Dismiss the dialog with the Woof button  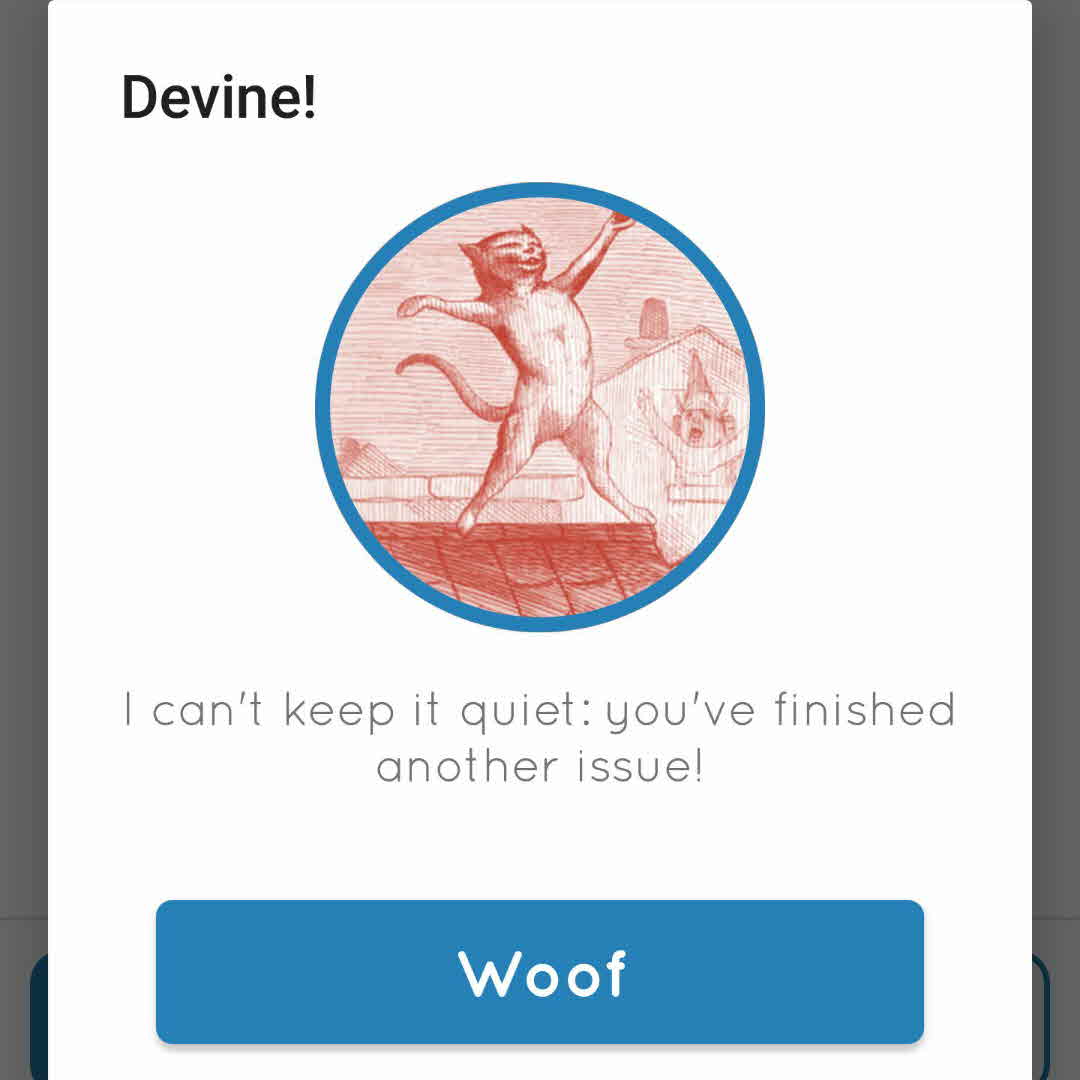[x=540, y=972]
